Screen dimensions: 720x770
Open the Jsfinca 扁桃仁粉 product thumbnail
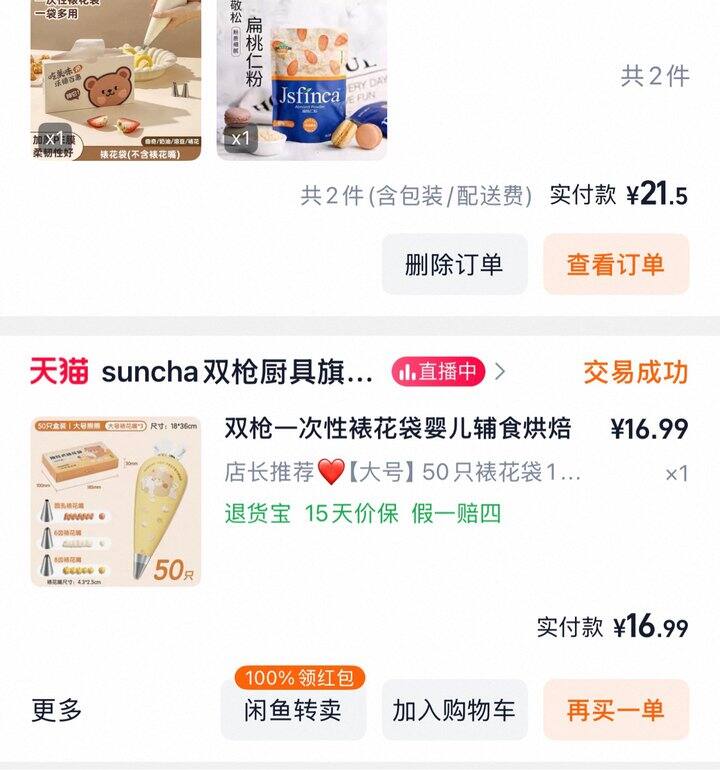click(302, 80)
